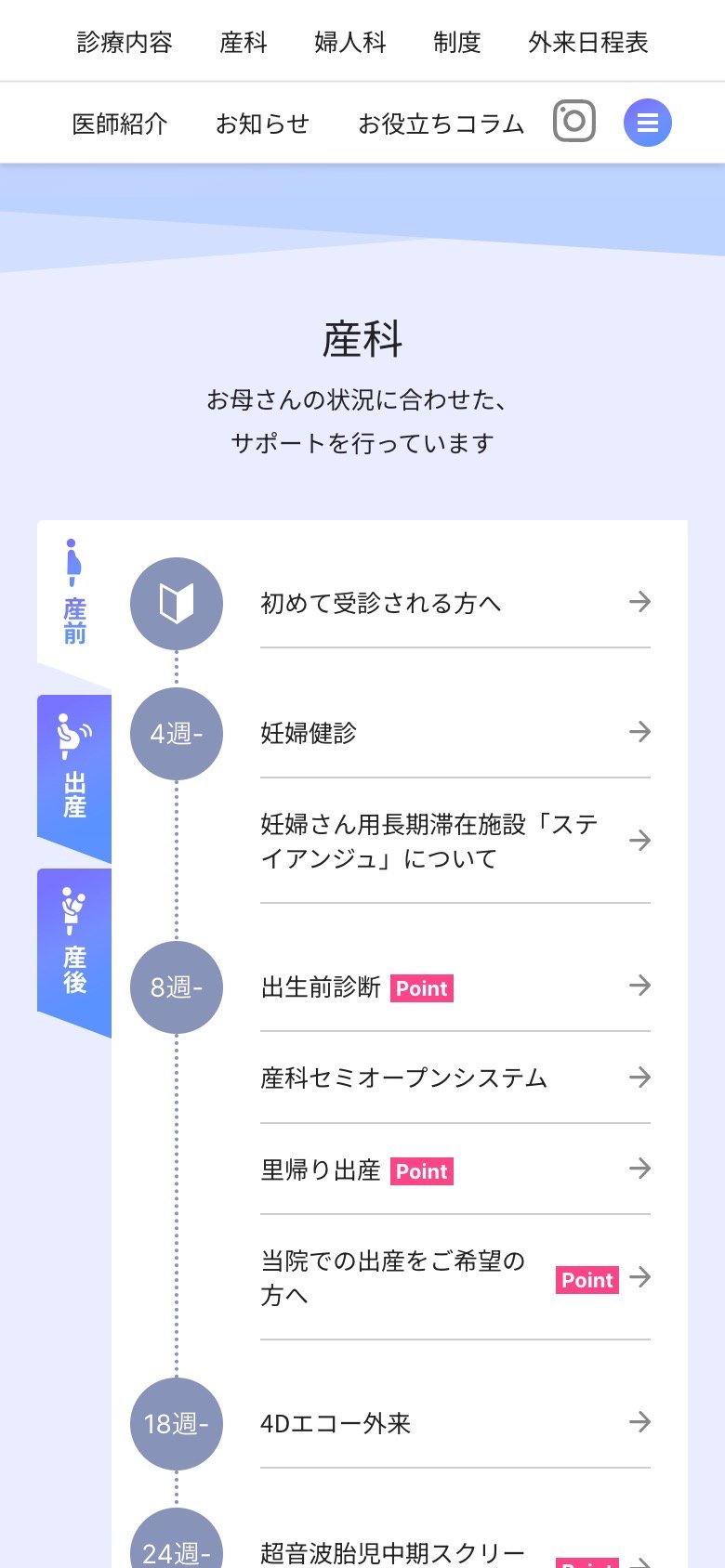Screen dimensions: 725x1568
Task: Open 4Dエコー外来
Action: tap(455, 1423)
